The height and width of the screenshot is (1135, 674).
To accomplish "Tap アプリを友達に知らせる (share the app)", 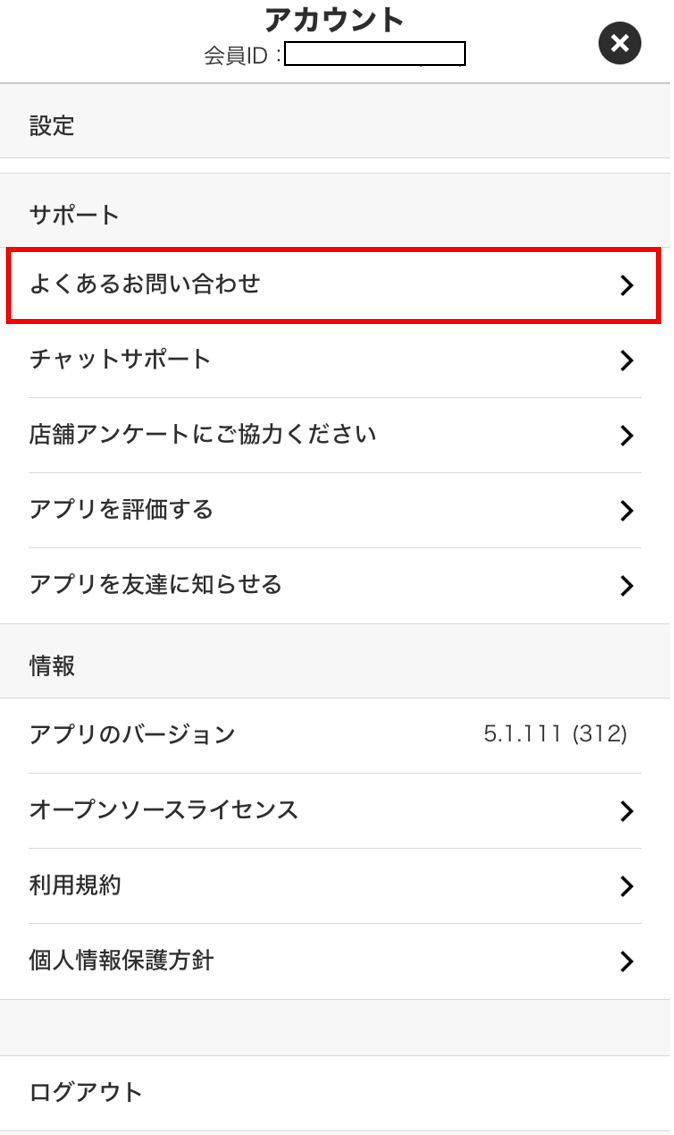I will [x=333, y=585].
